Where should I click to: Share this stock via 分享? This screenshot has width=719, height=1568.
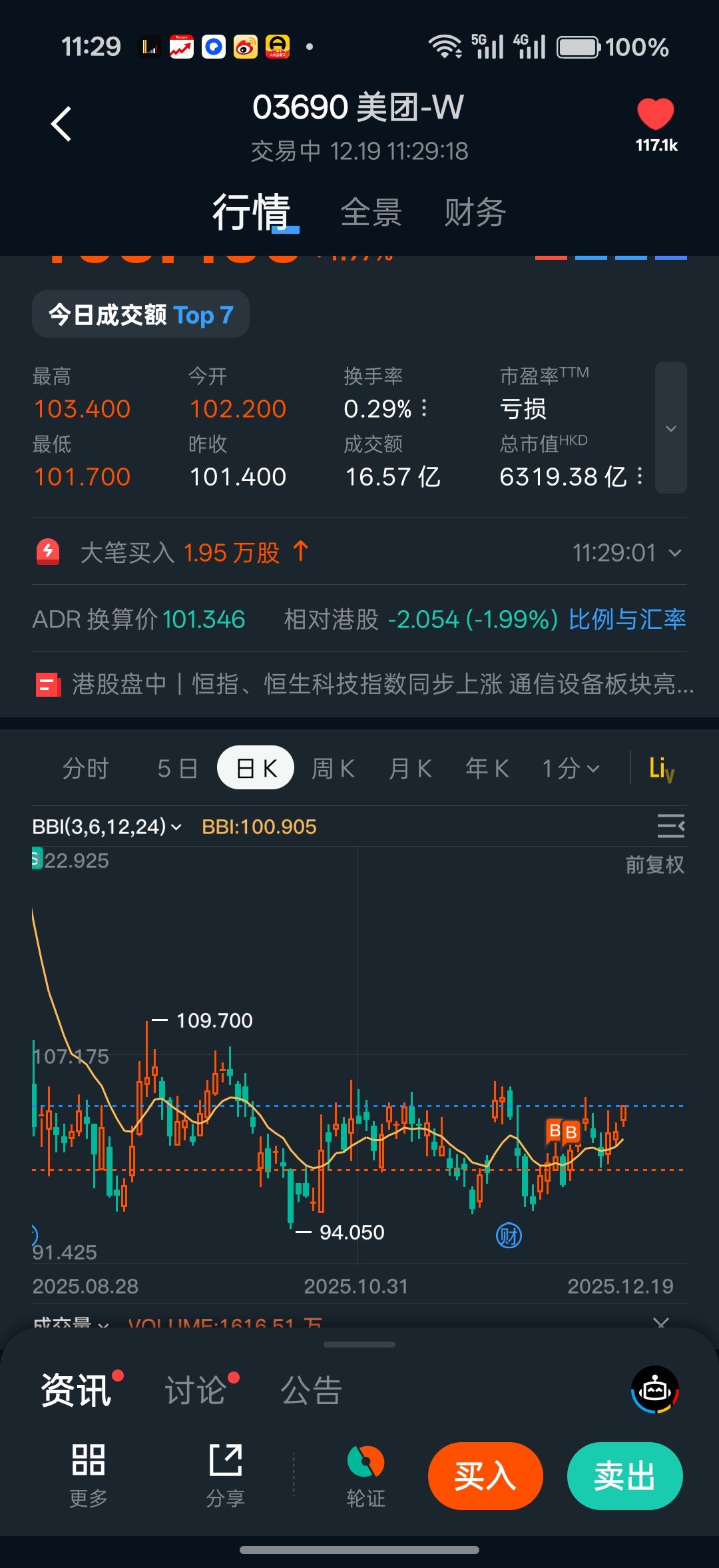tap(226, 1475)
